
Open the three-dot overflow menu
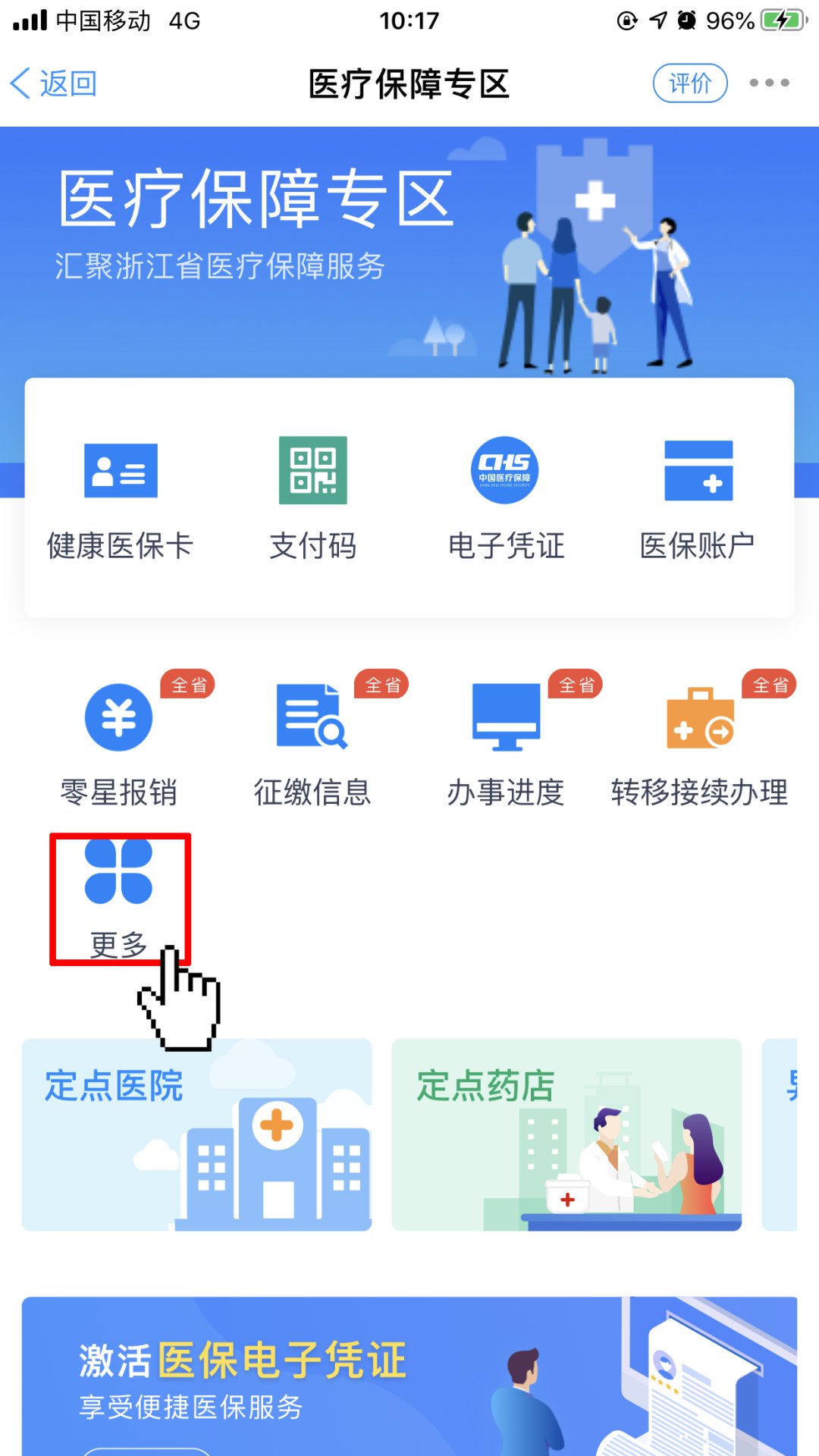(769, 83)
